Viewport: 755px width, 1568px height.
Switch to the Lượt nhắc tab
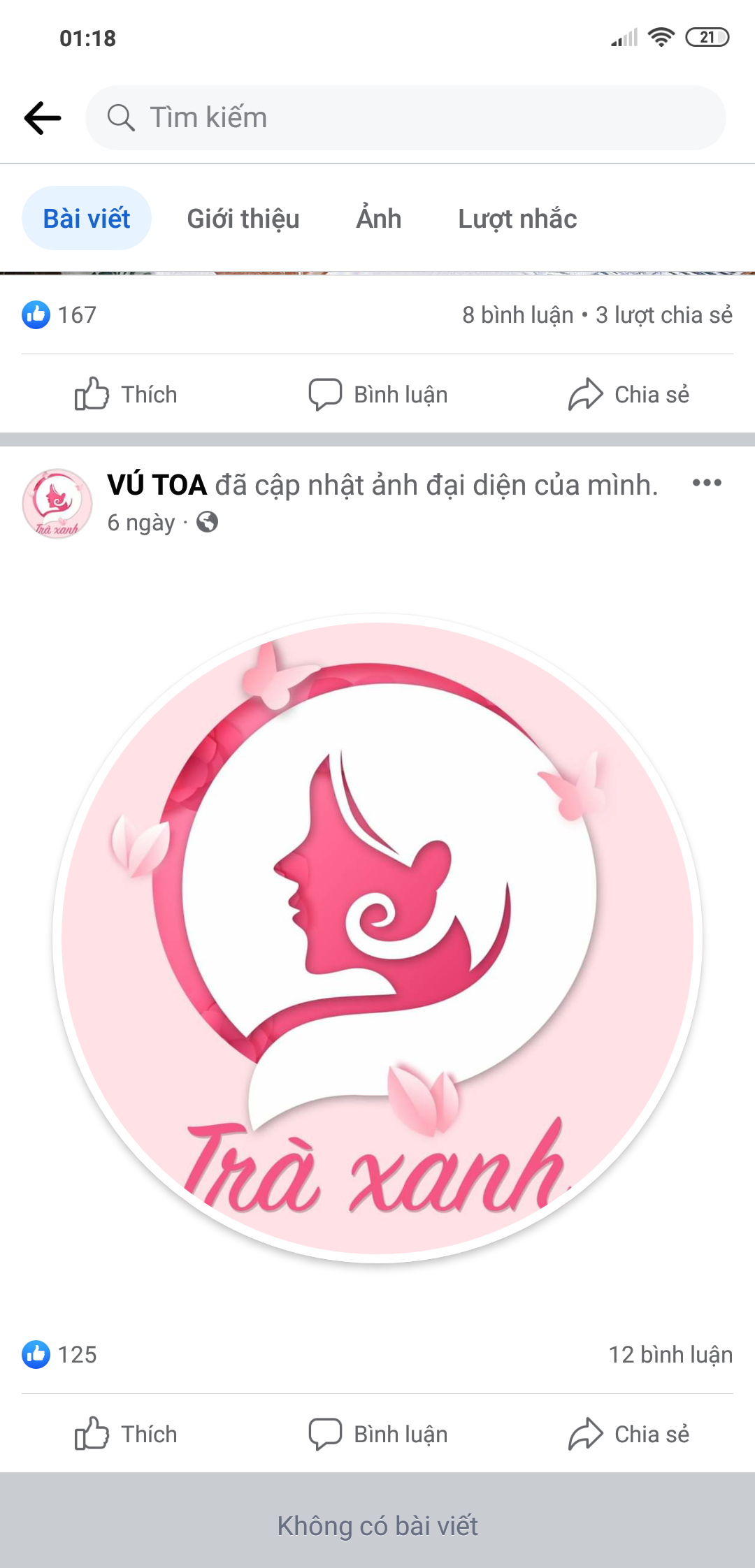pos(517,219)
